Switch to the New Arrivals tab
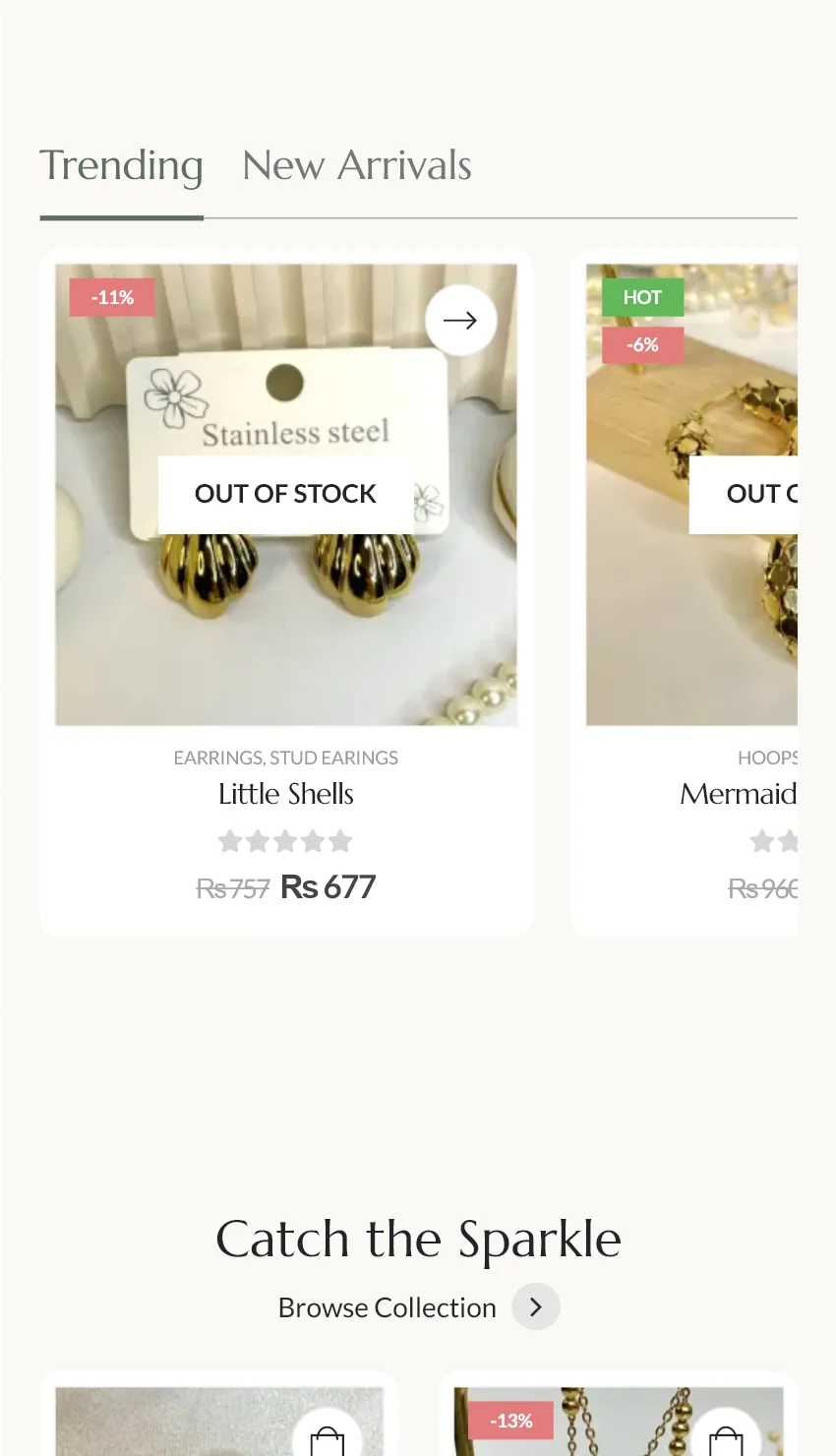 tap(356, 165)
